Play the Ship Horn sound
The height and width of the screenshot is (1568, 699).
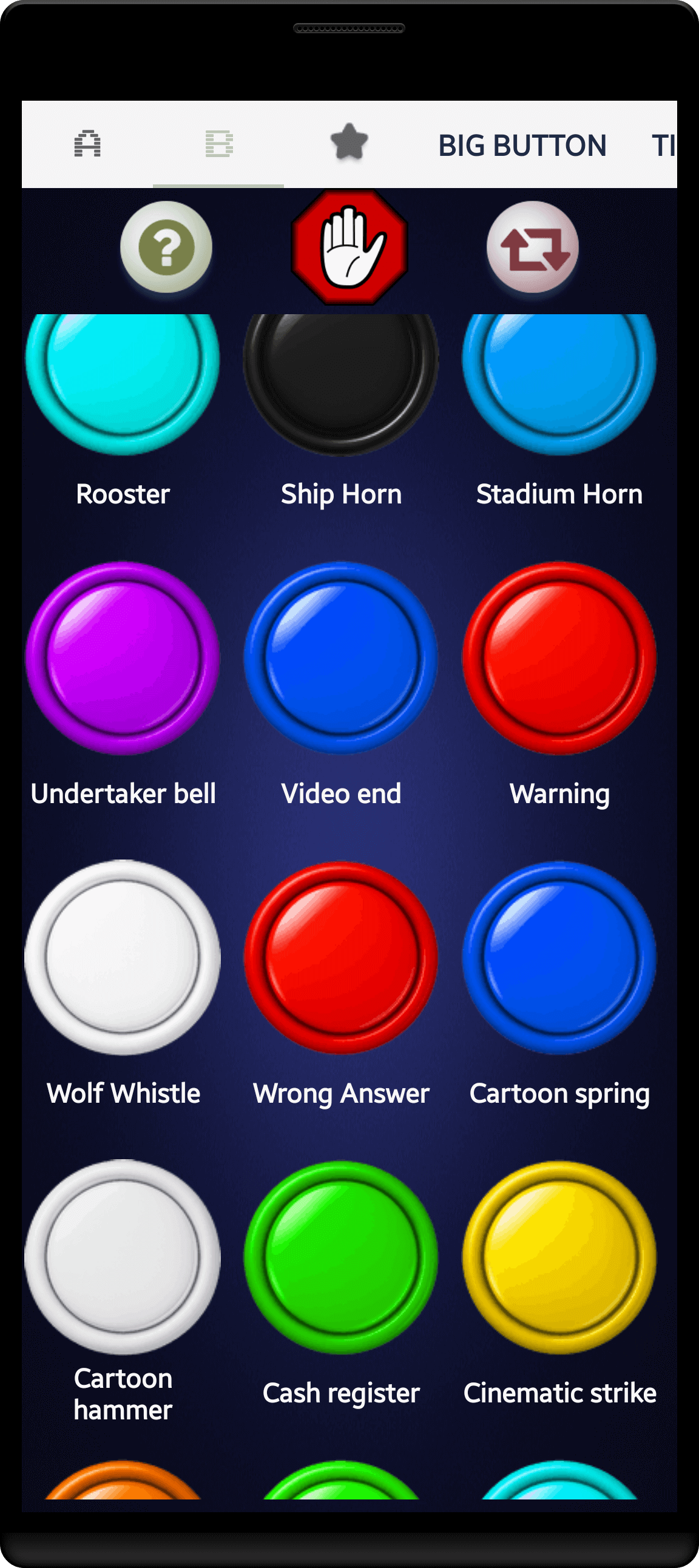(340, 371)
